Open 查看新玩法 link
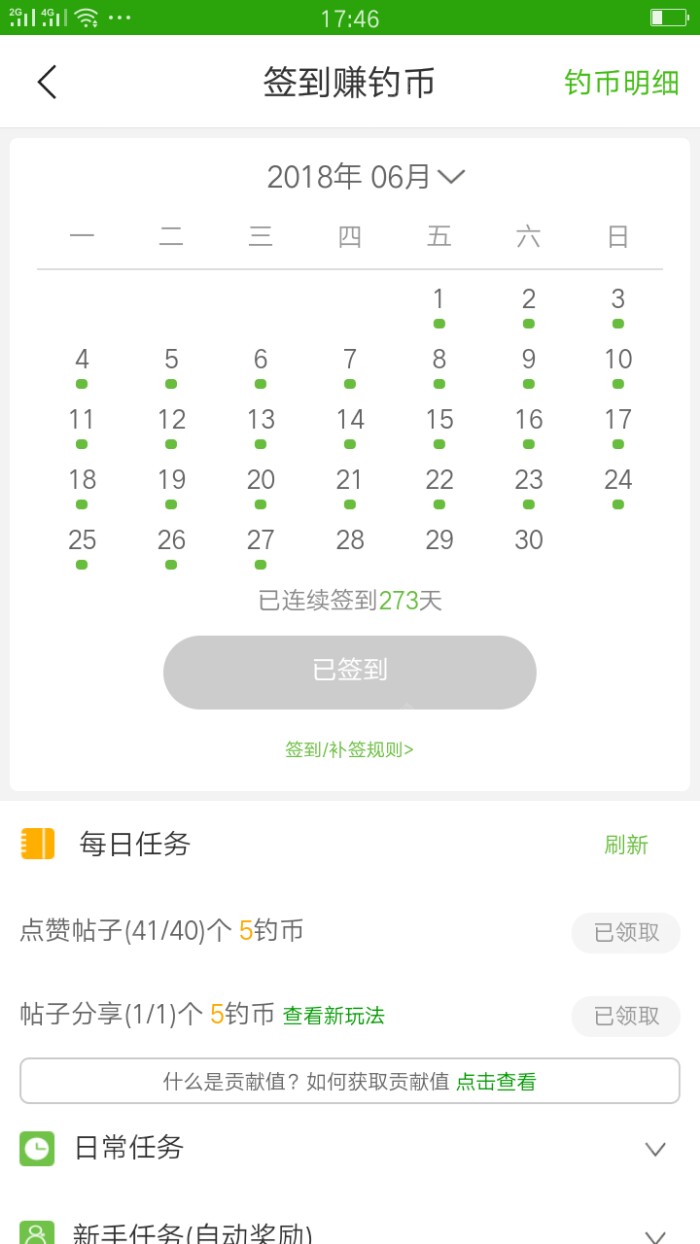 [x=333, y=1016]
